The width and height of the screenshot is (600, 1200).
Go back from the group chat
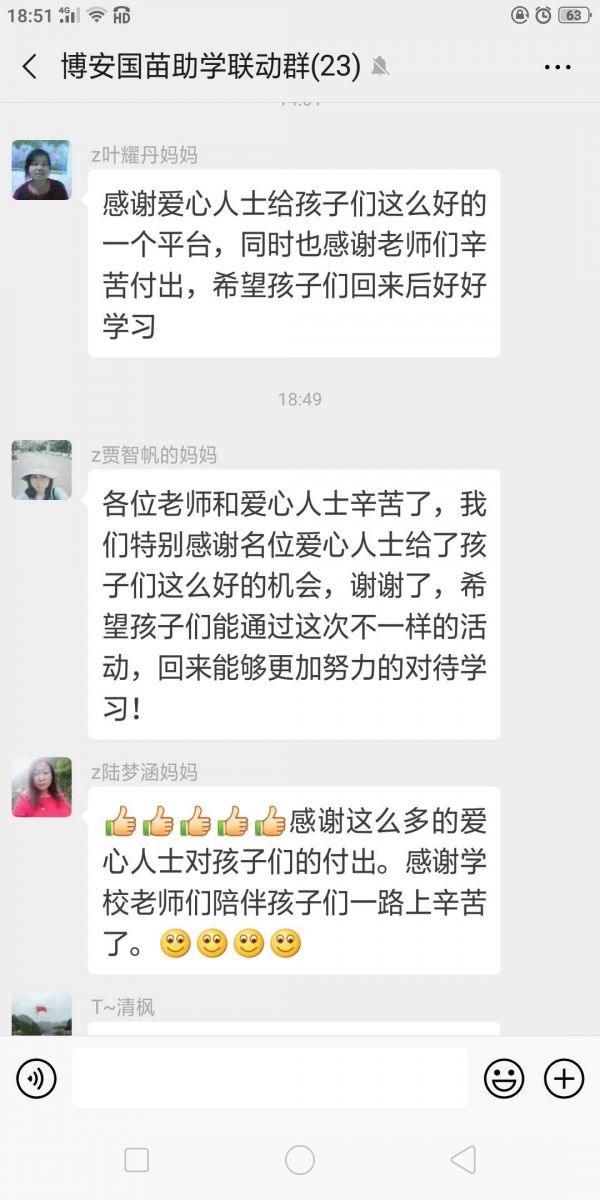coord(29,67)
